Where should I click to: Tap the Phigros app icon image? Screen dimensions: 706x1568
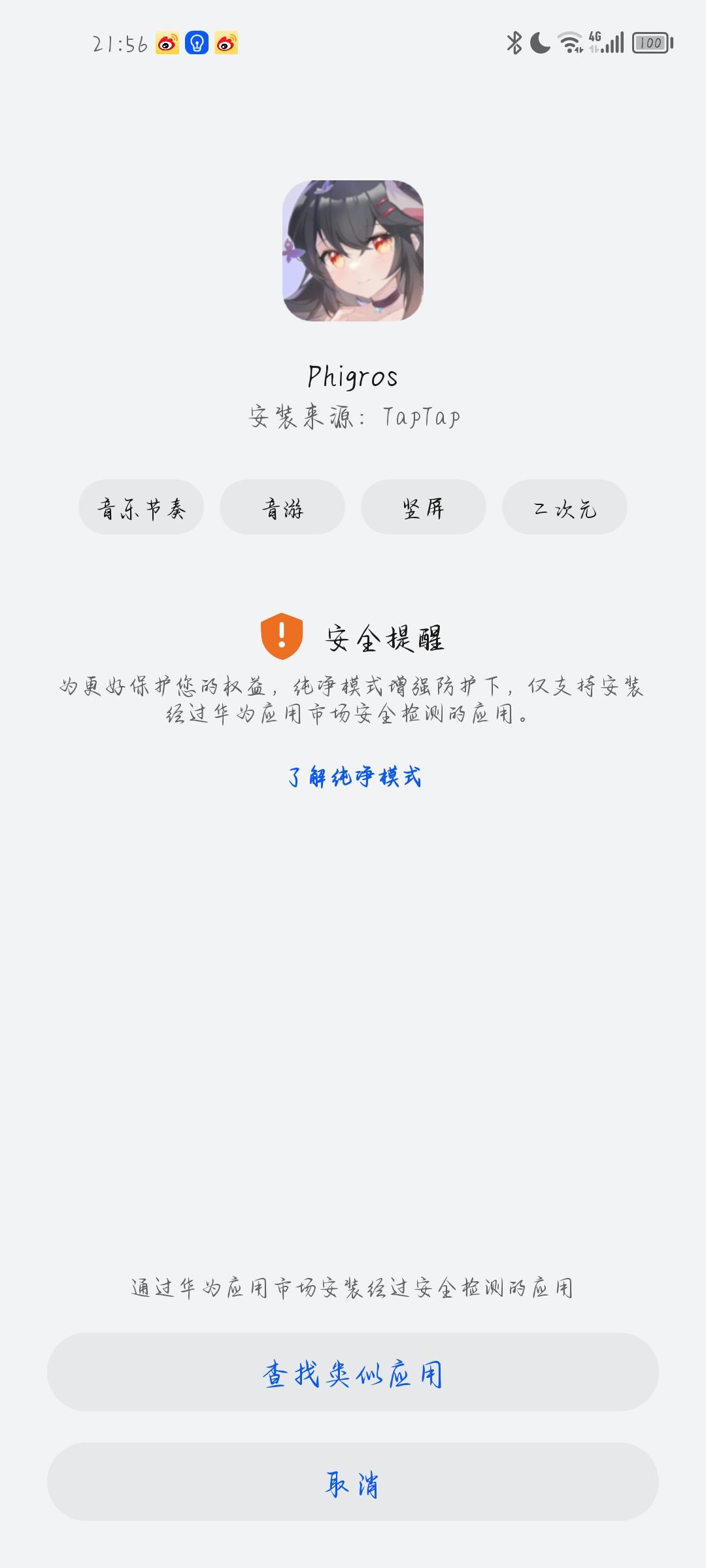pyautogui.click(x=353, y=256)
